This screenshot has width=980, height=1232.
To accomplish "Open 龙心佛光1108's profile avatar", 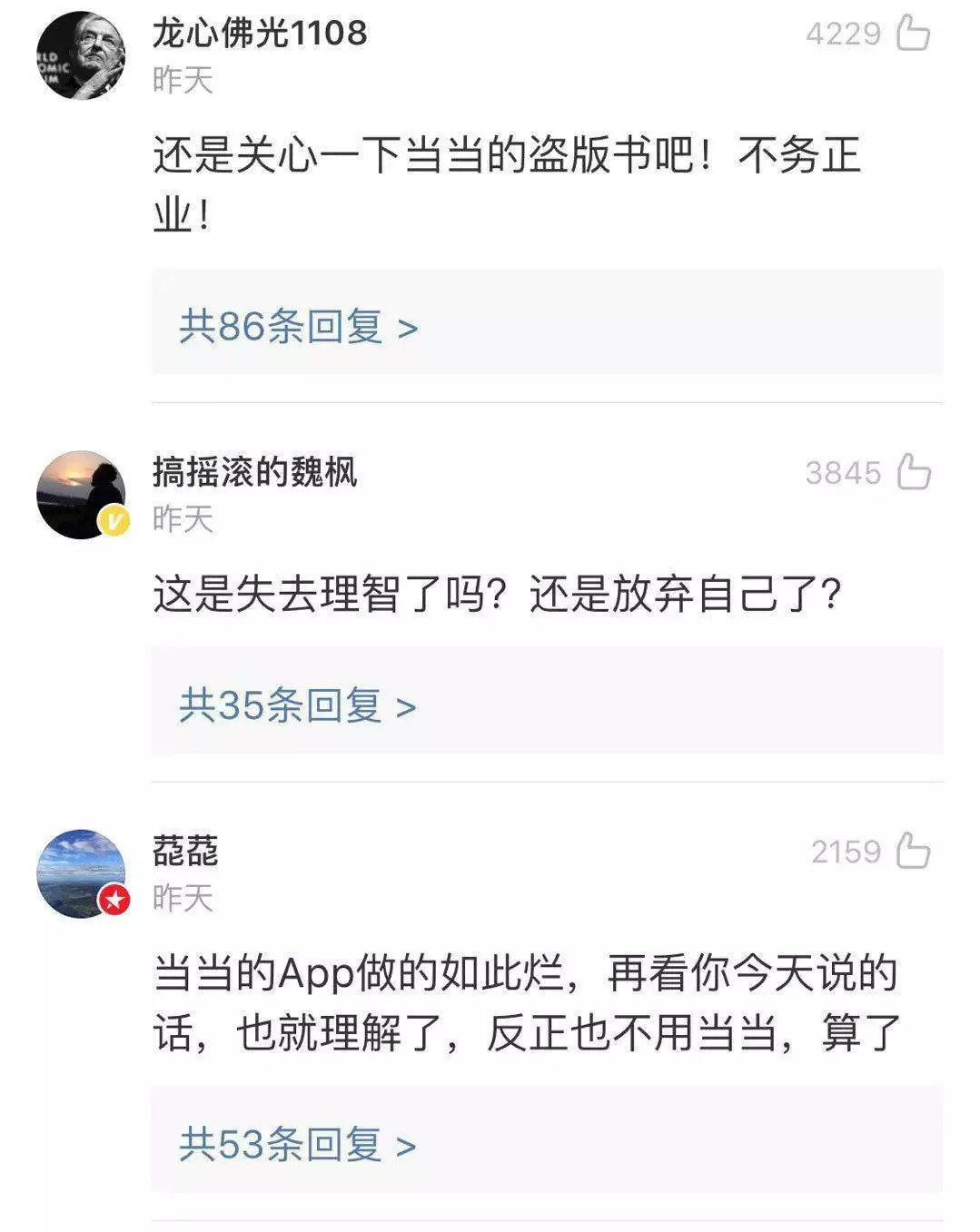I will 80,55.
